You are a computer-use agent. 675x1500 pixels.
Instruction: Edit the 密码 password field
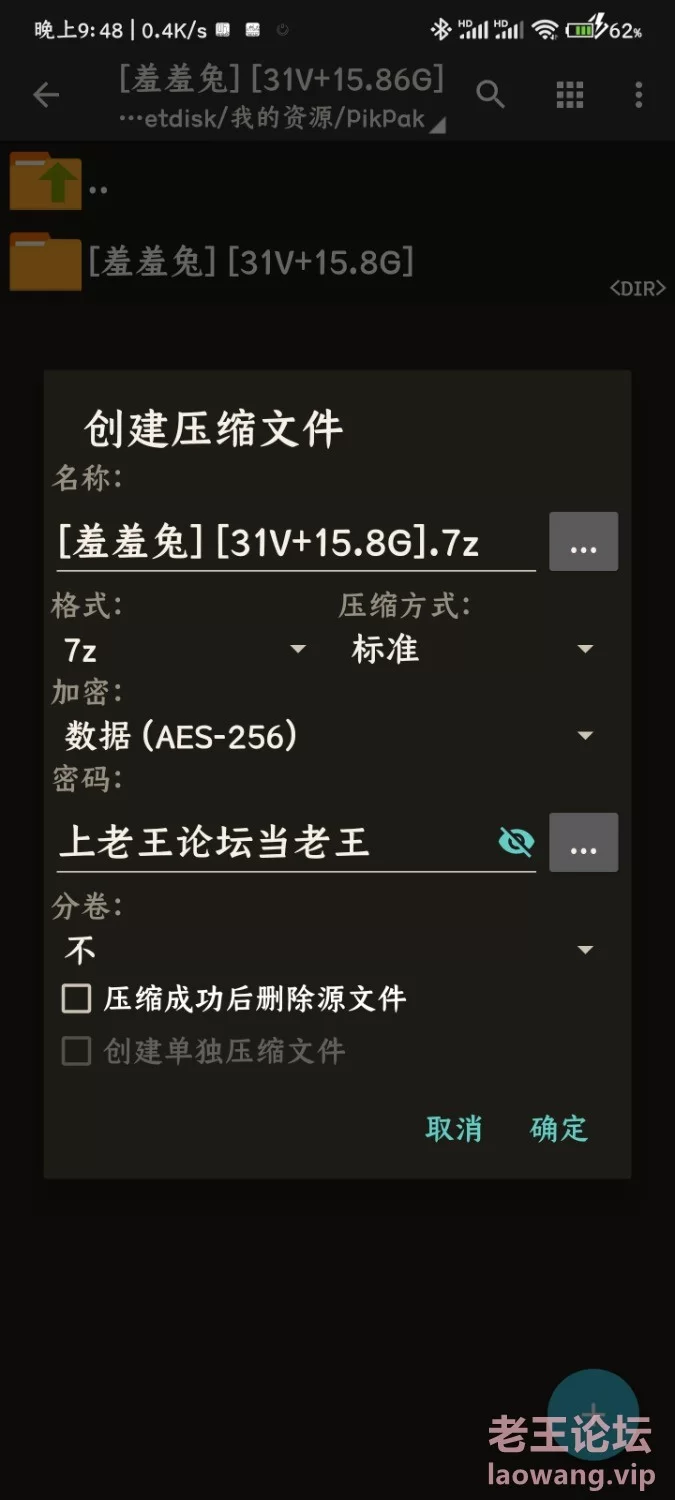click(270, 842)
